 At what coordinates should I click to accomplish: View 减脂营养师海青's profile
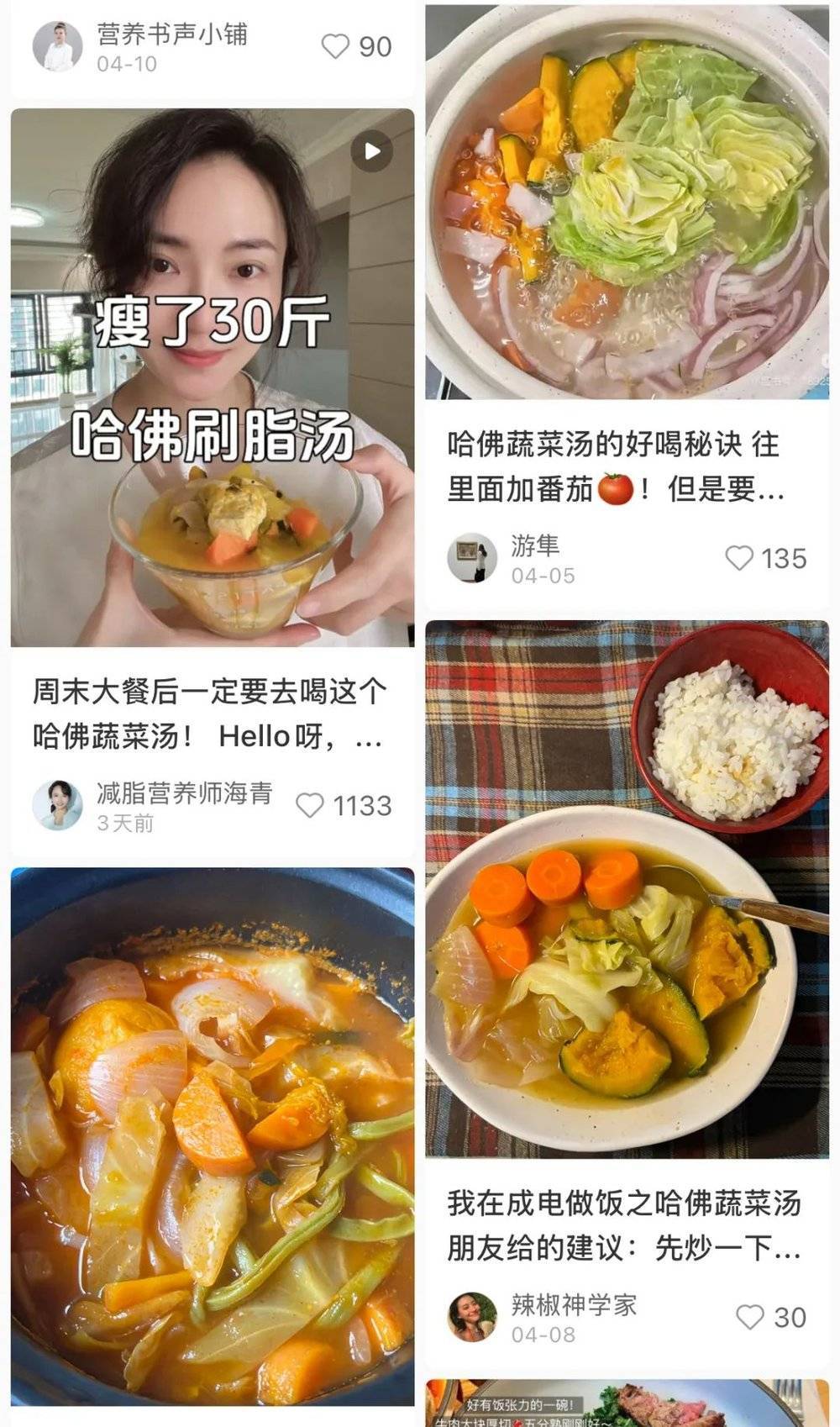57,805
